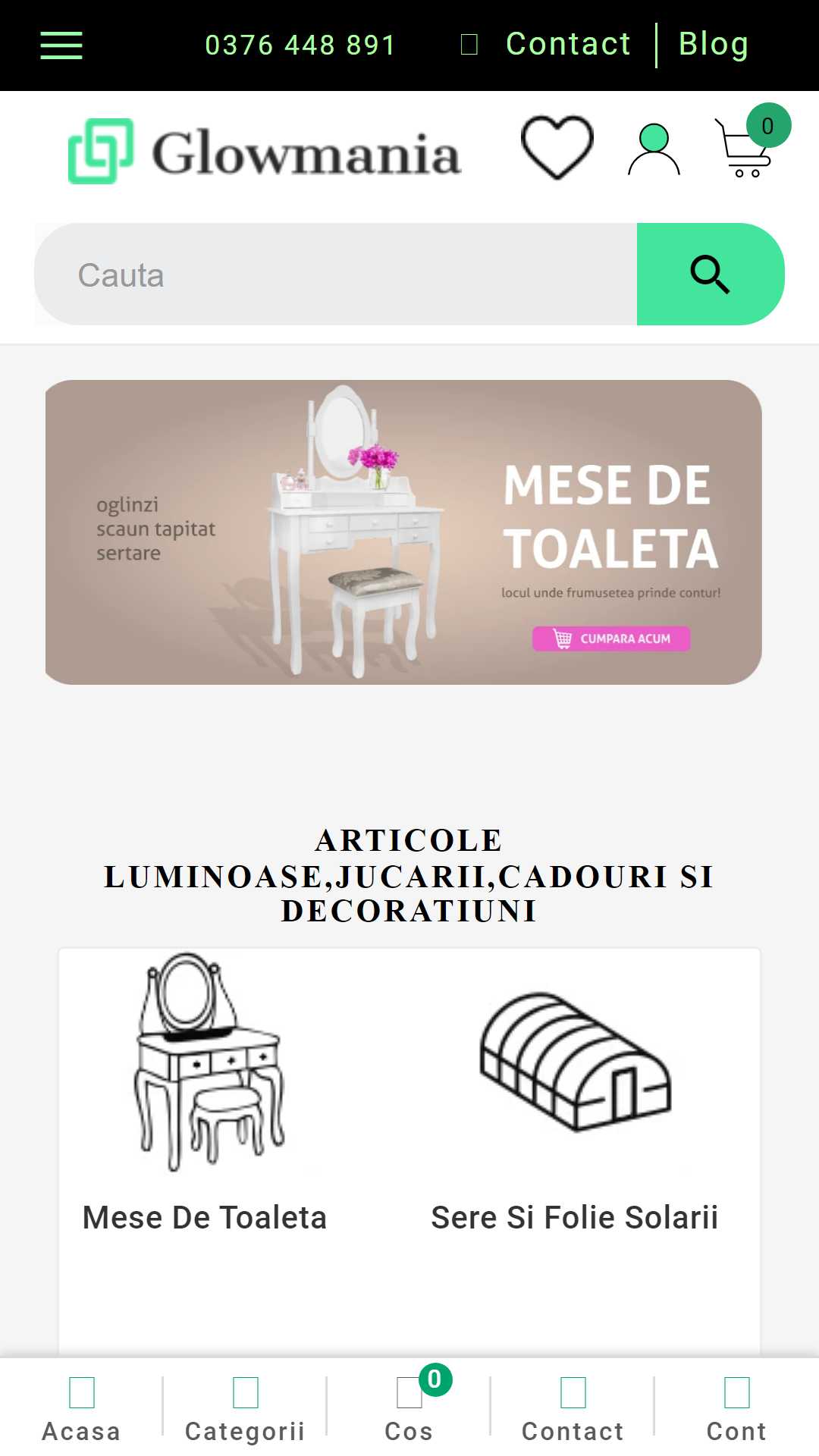
Task: Open the wishlist heart icon
Action: pyautogui.click(x=557, y=147)
